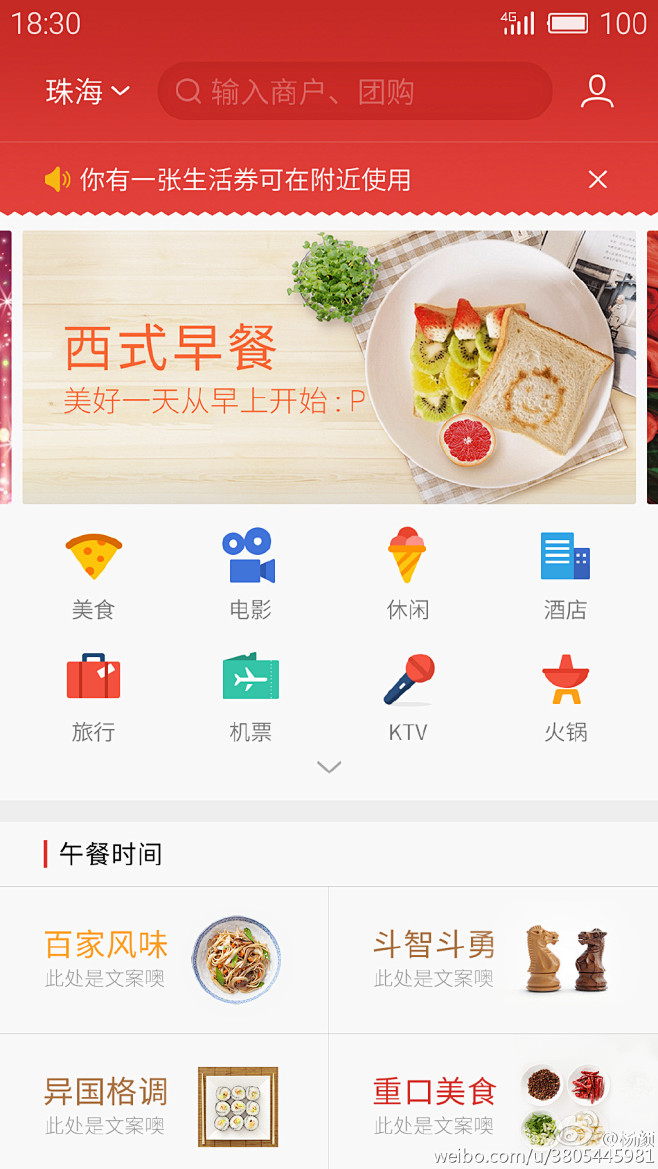Select the 美食 category
Image resolution: width=658 pixels, height=1169 pixels.
coord(93,576)
